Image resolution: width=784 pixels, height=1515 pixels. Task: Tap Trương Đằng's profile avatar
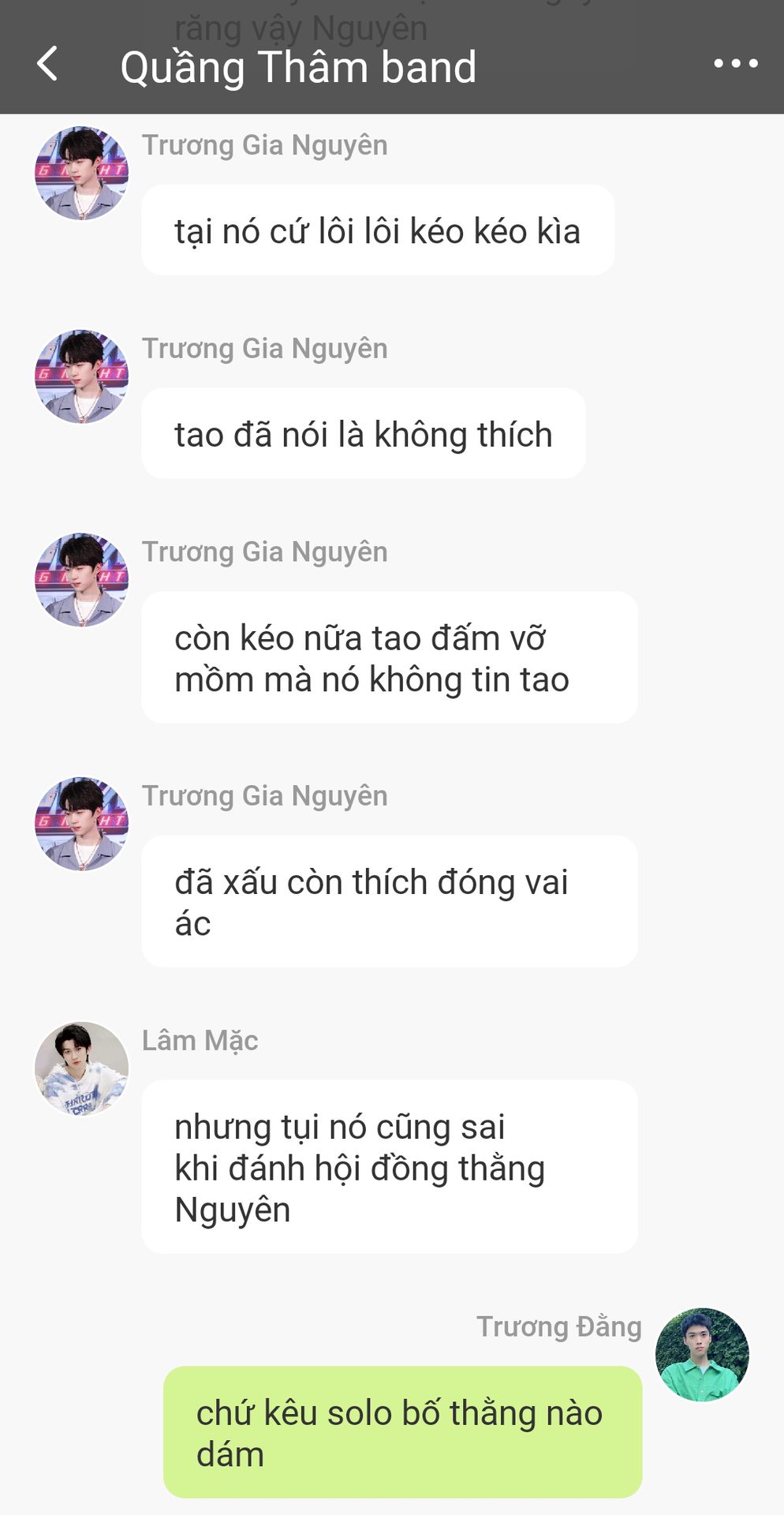pos(702,1355)
